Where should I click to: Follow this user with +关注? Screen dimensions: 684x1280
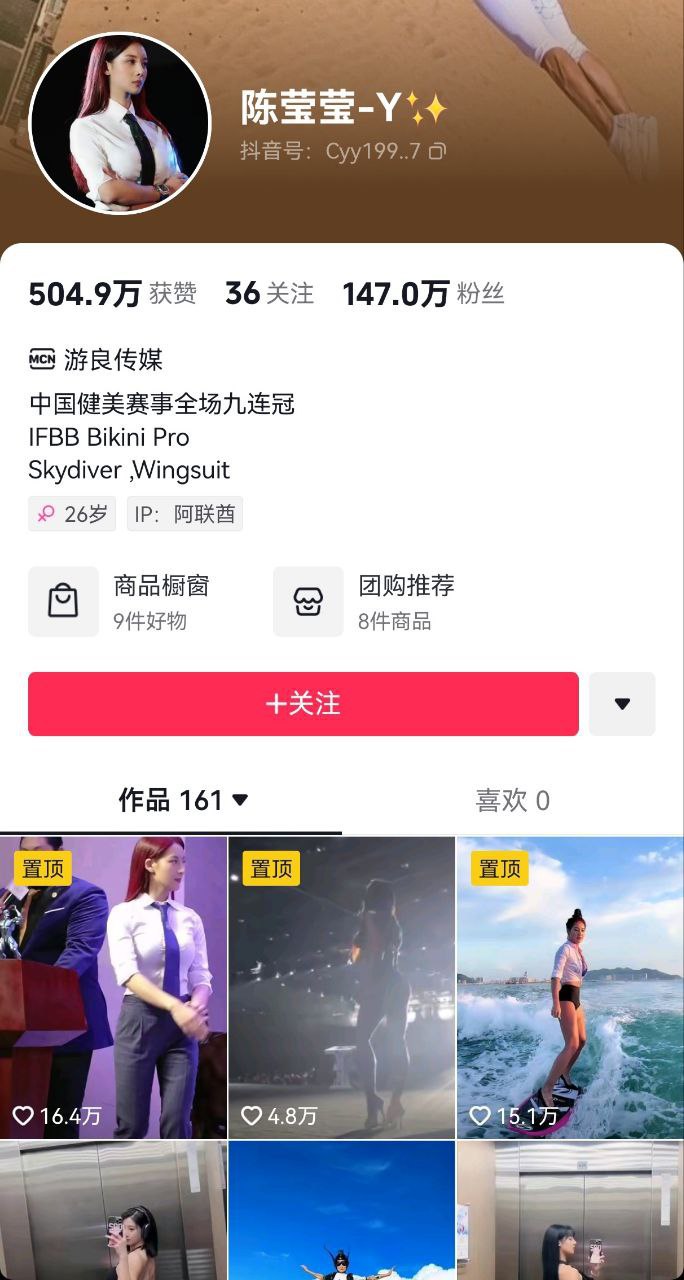[x=303, y=704]
